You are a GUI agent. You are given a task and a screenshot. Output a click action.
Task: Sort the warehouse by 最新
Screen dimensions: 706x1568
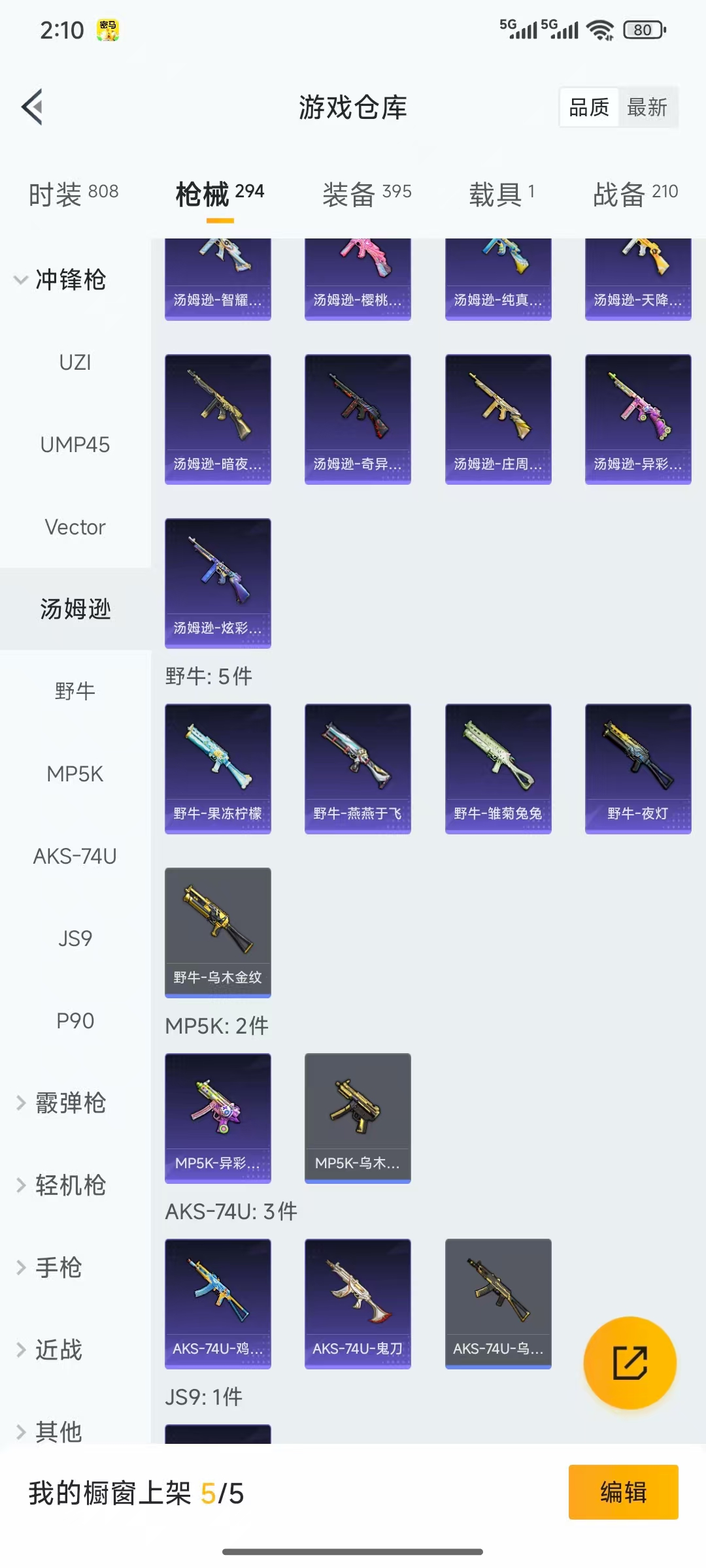pyautogui.click(x=647, y=107)
